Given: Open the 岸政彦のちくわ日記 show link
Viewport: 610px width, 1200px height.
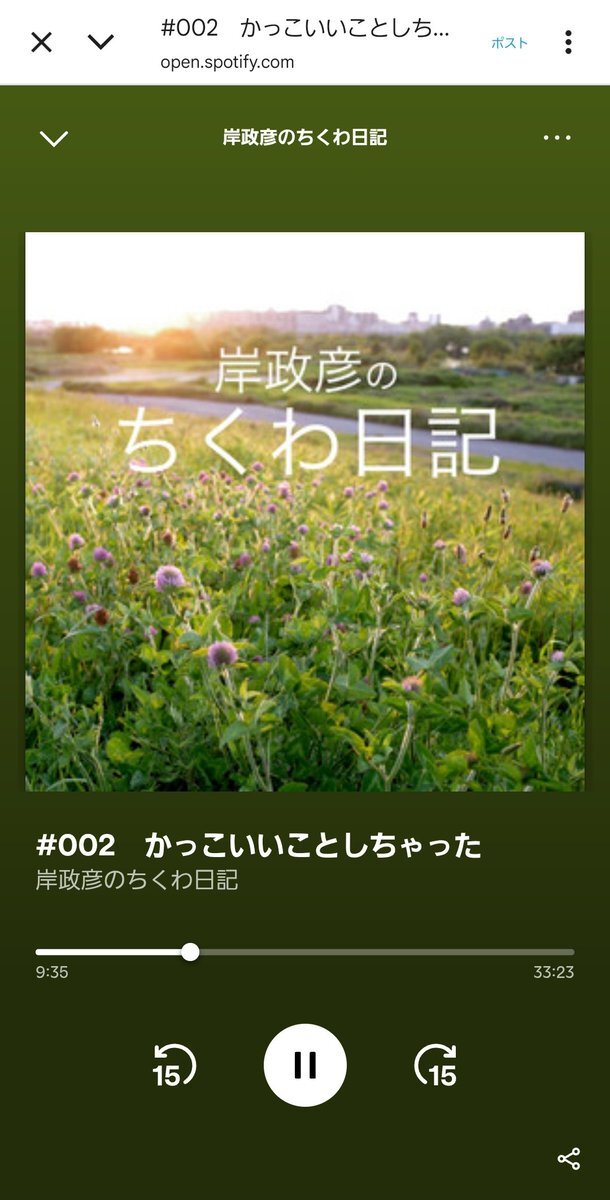Looking at the screenshot, I should (x=137, y=881).
